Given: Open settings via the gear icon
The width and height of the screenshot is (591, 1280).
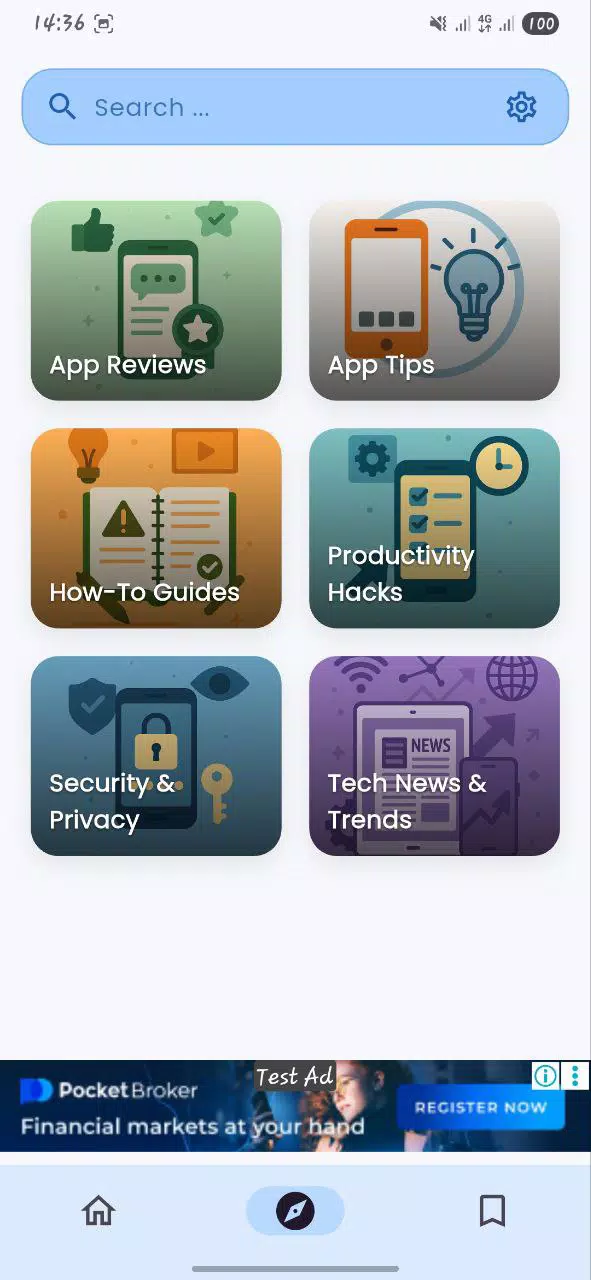Looking at the screenshot, I should click(x=521, y=107).
